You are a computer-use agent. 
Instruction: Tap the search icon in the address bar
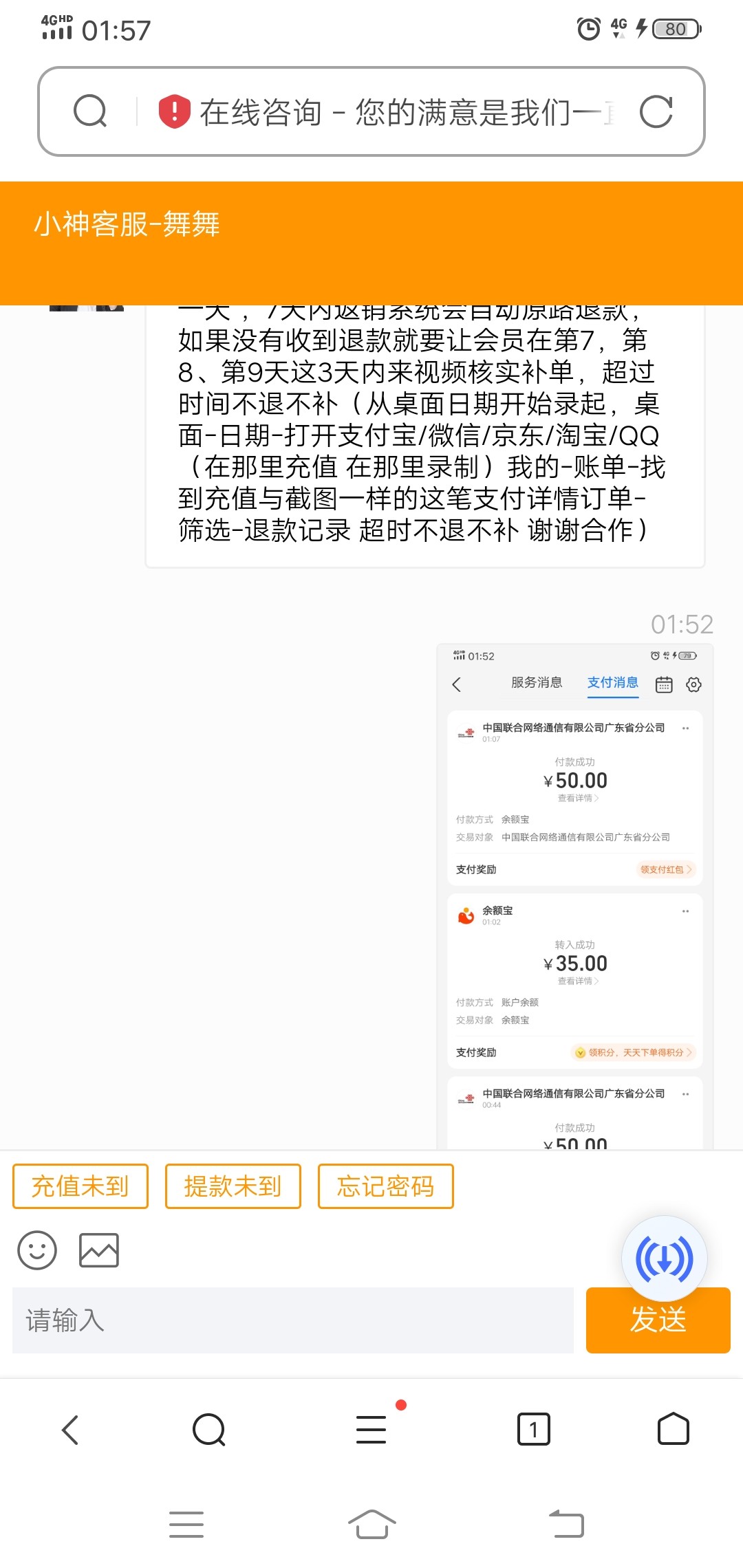[90, 111]
